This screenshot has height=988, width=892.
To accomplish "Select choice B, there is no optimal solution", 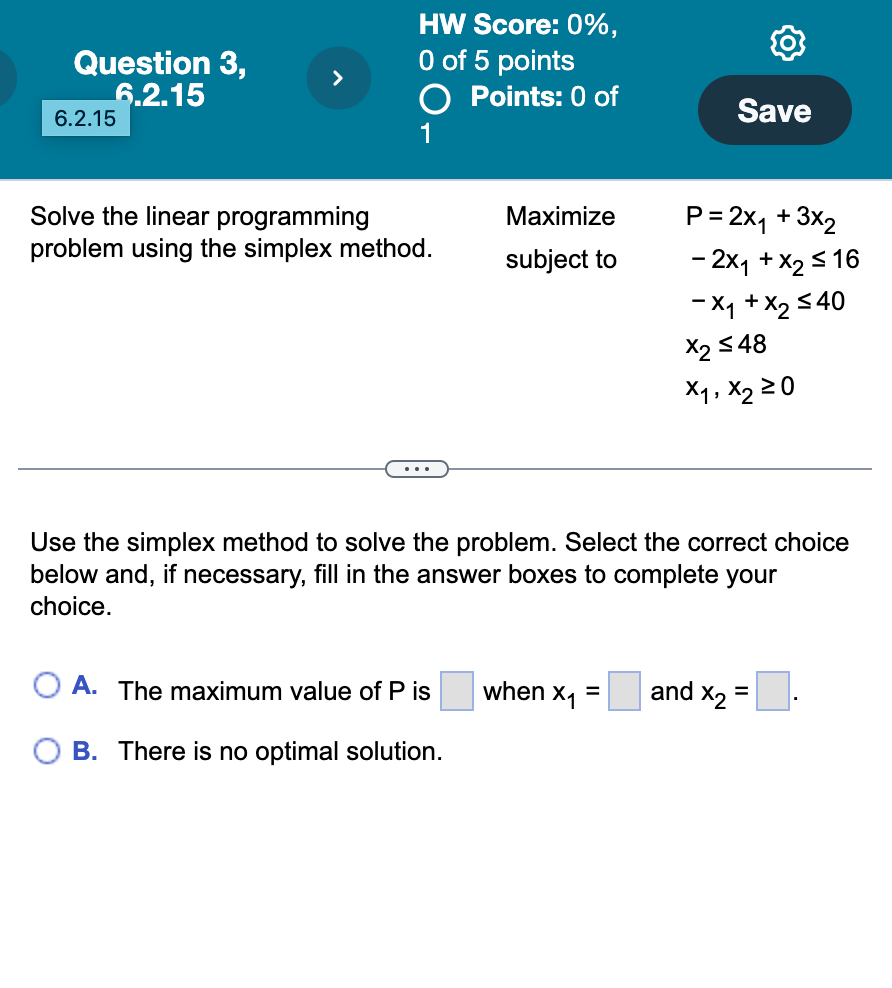I will pyautogui.click(x=46, y=750).
